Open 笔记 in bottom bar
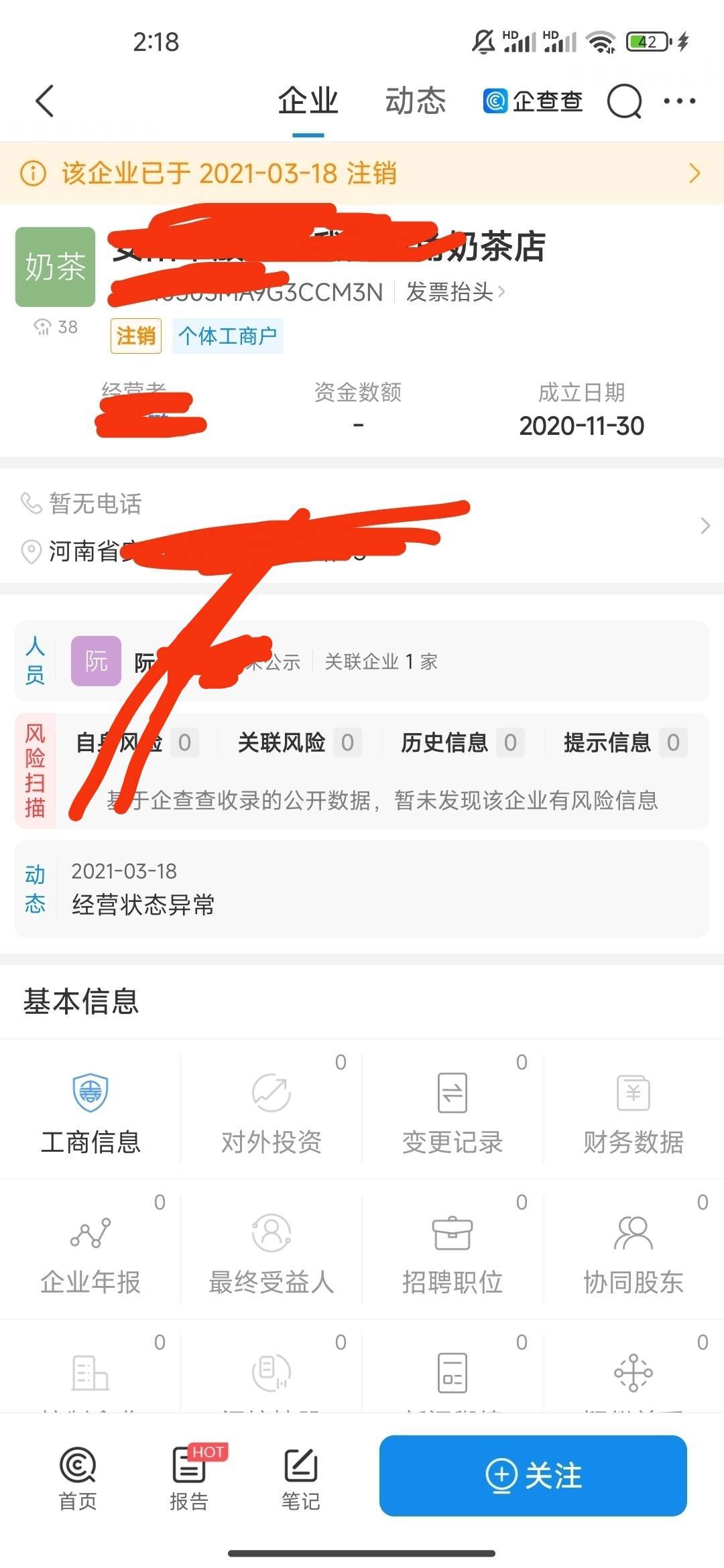724x1568 pixels. tap(300, 1478)
